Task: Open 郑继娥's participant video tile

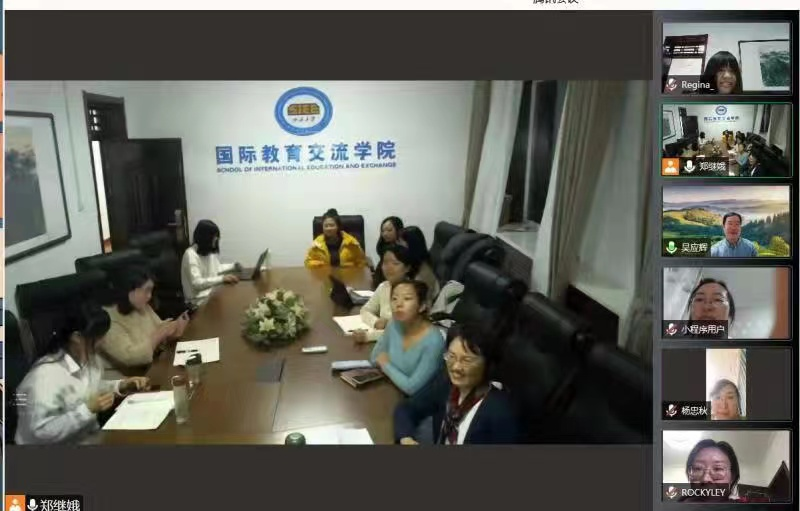Action: (726, 139)
